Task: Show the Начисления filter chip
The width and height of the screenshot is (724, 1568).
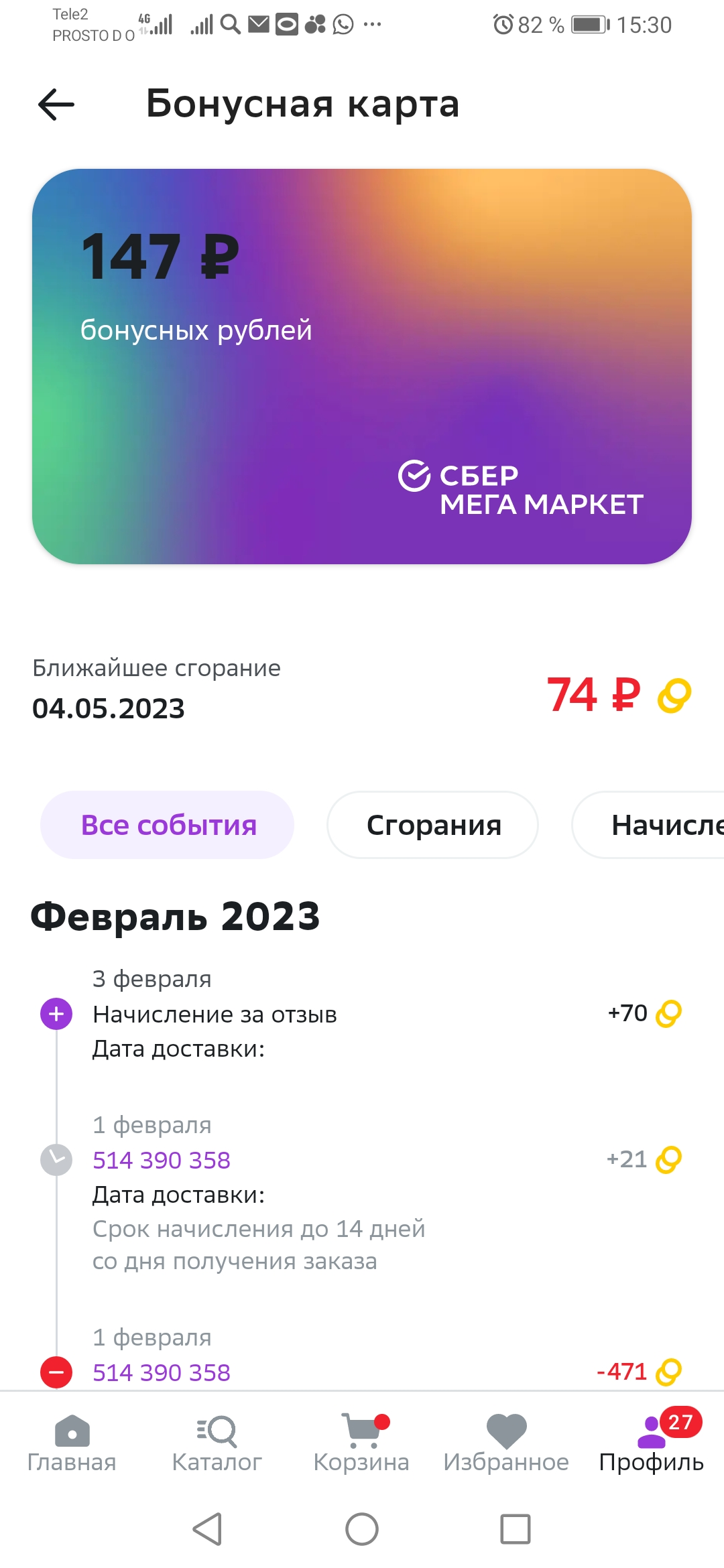Action: [649, 825]
